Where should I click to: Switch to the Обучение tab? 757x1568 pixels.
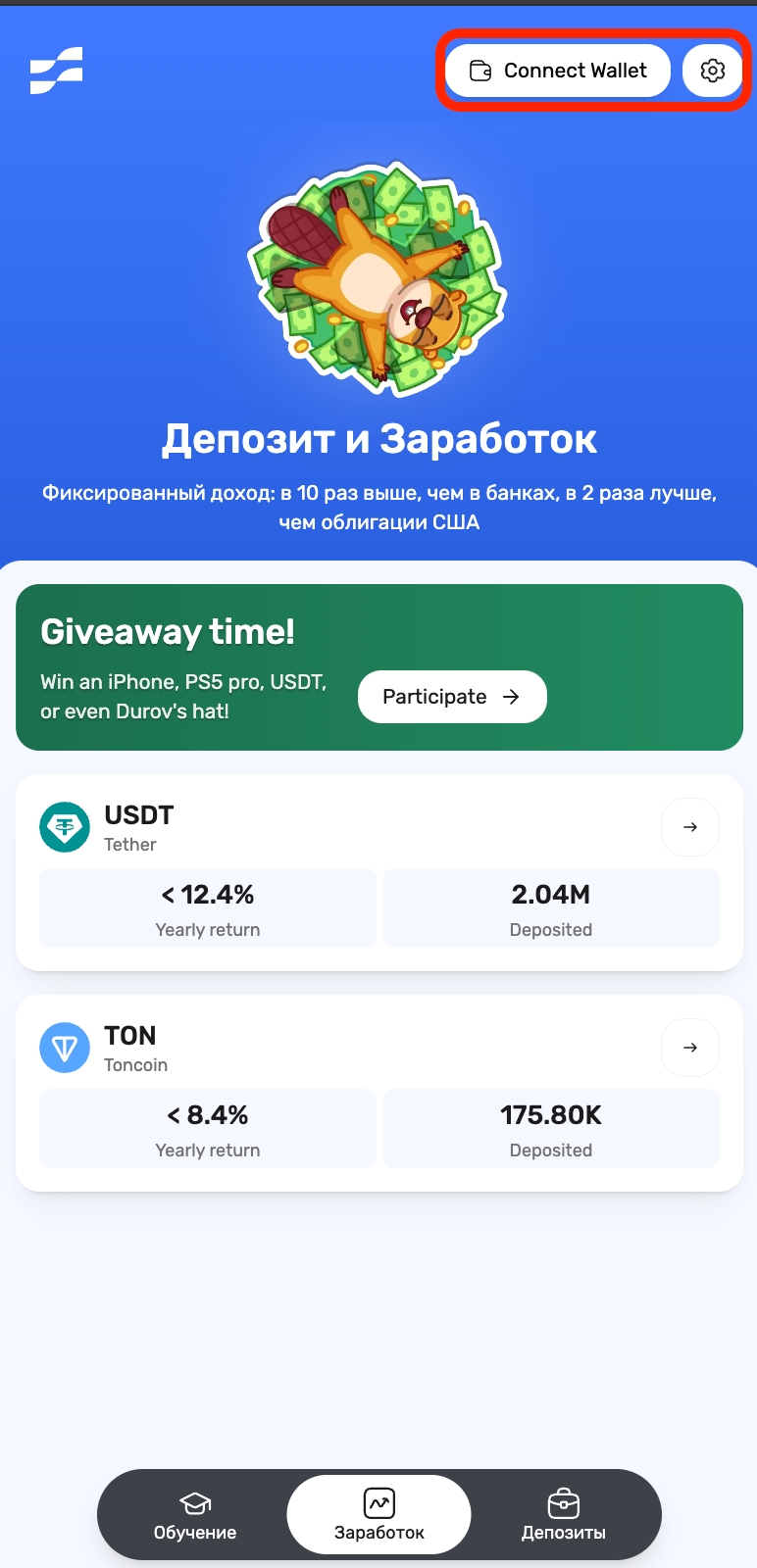[x=195, y=1514]
